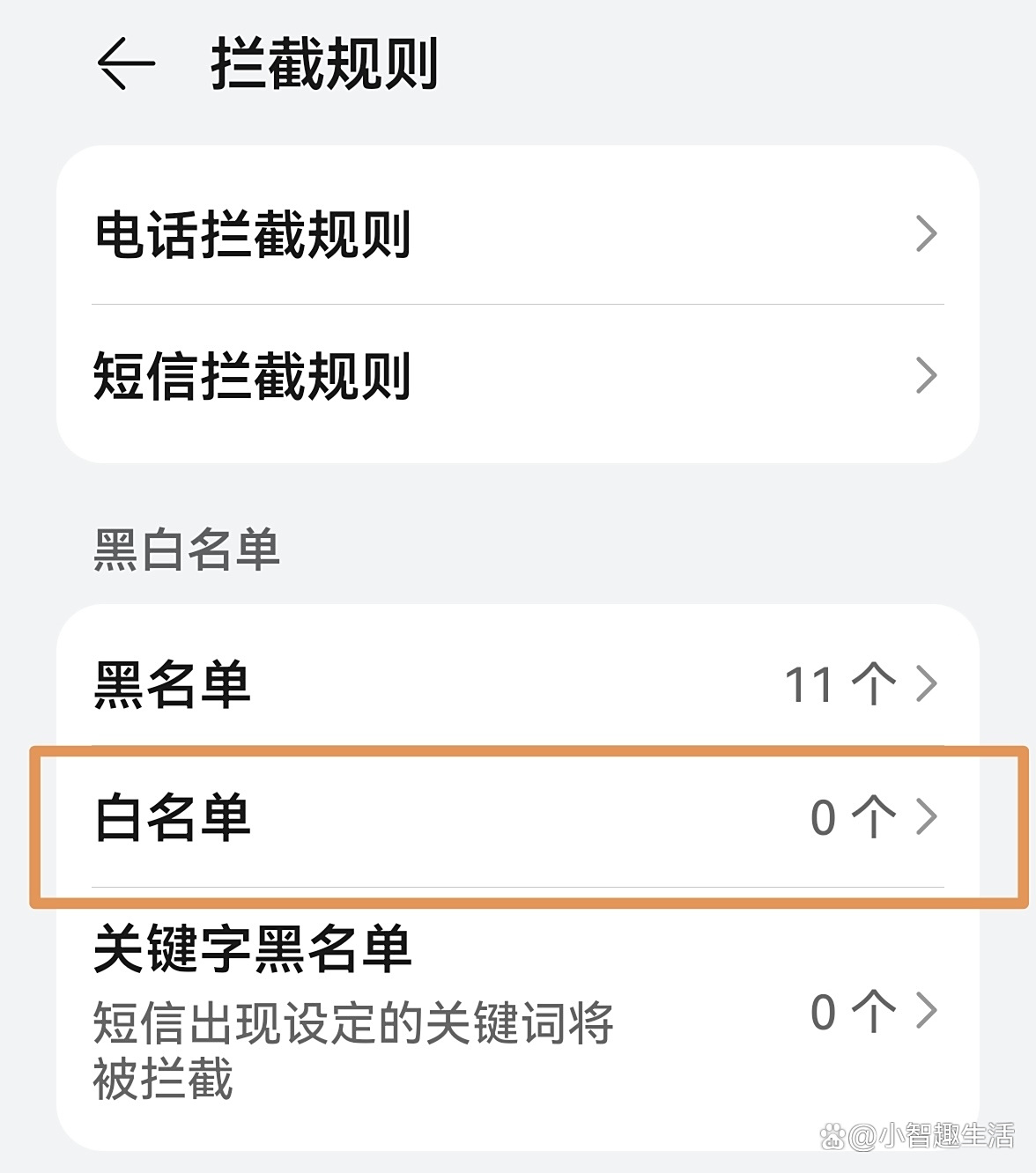Image resolution: width=1036 pixels, height=1173 pixels.
Task: Open 电话拦截规则 settings
Action: (x=517, y=234)
